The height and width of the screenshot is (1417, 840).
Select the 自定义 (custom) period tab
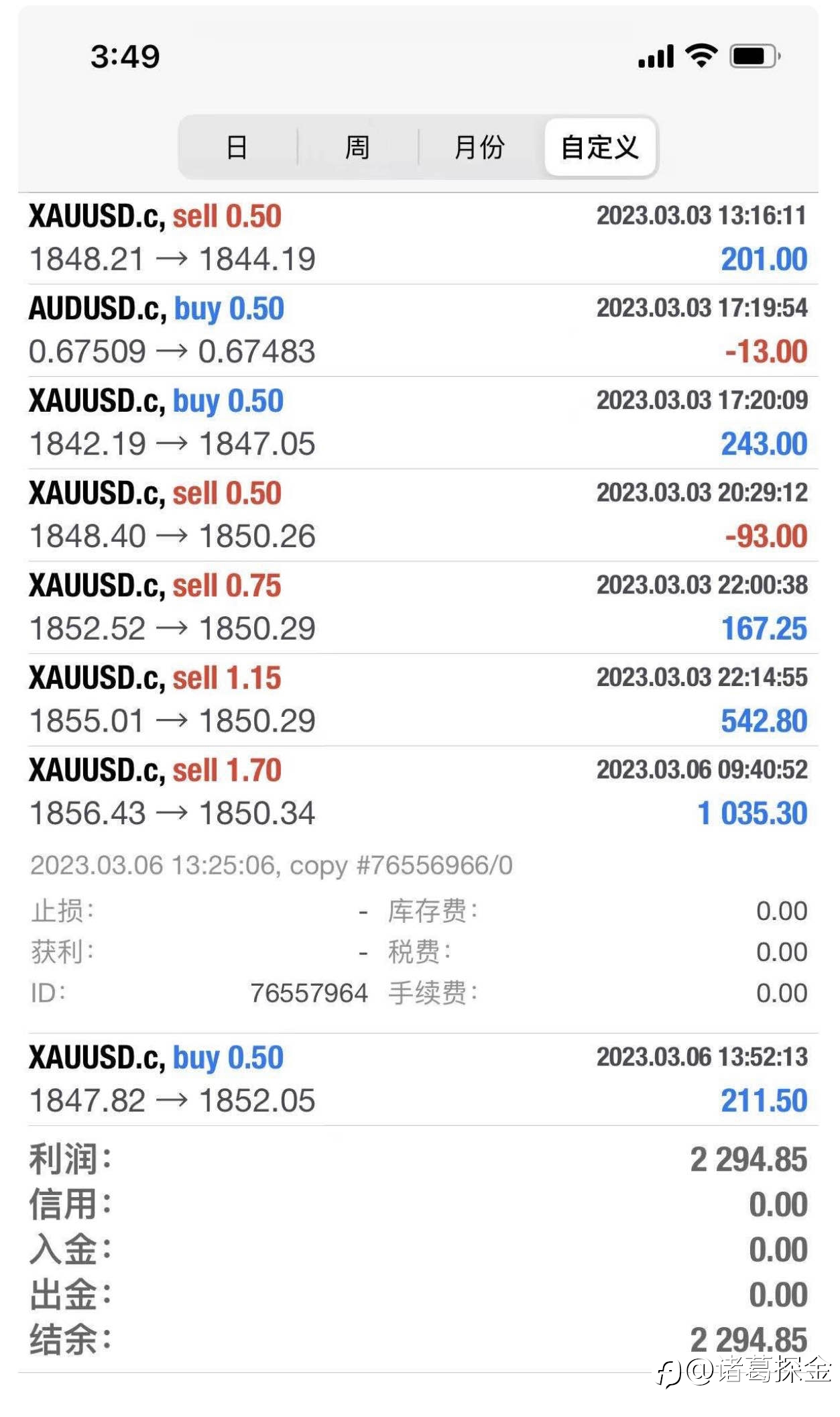(x=600, y=147)
